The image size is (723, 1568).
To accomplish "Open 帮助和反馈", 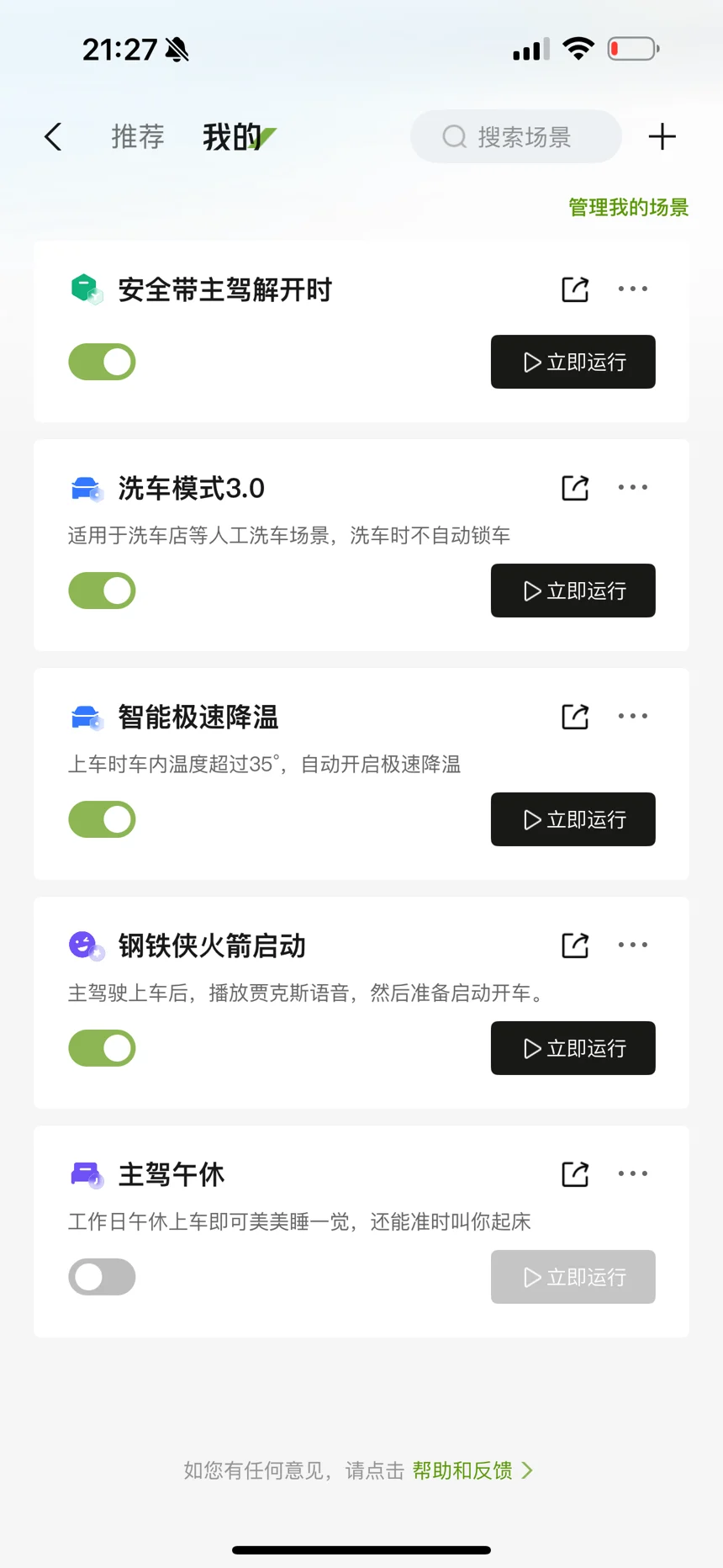I will [471, 1470].
